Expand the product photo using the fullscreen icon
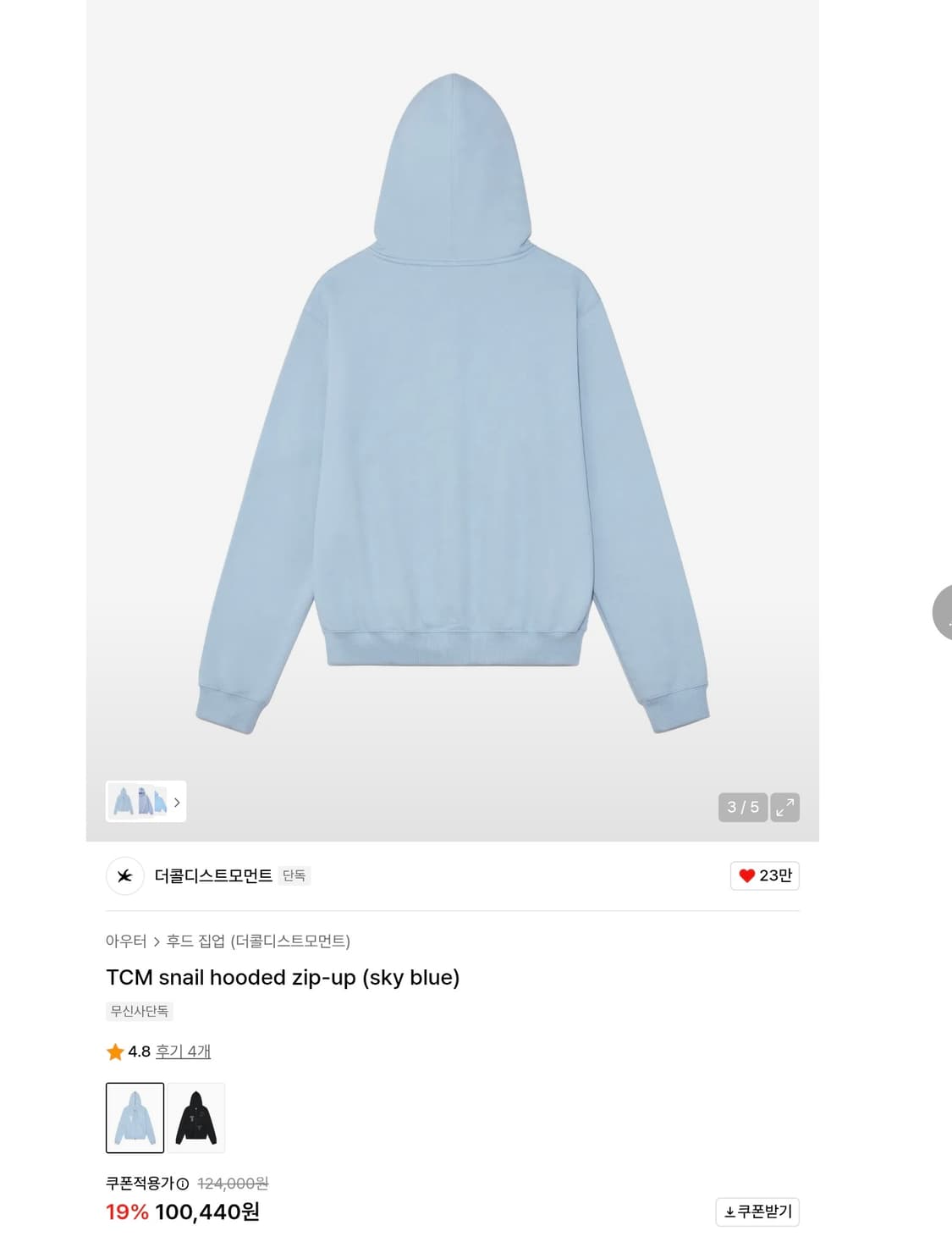This screenshot has width=952, height=1242. [x=784, y=807]
